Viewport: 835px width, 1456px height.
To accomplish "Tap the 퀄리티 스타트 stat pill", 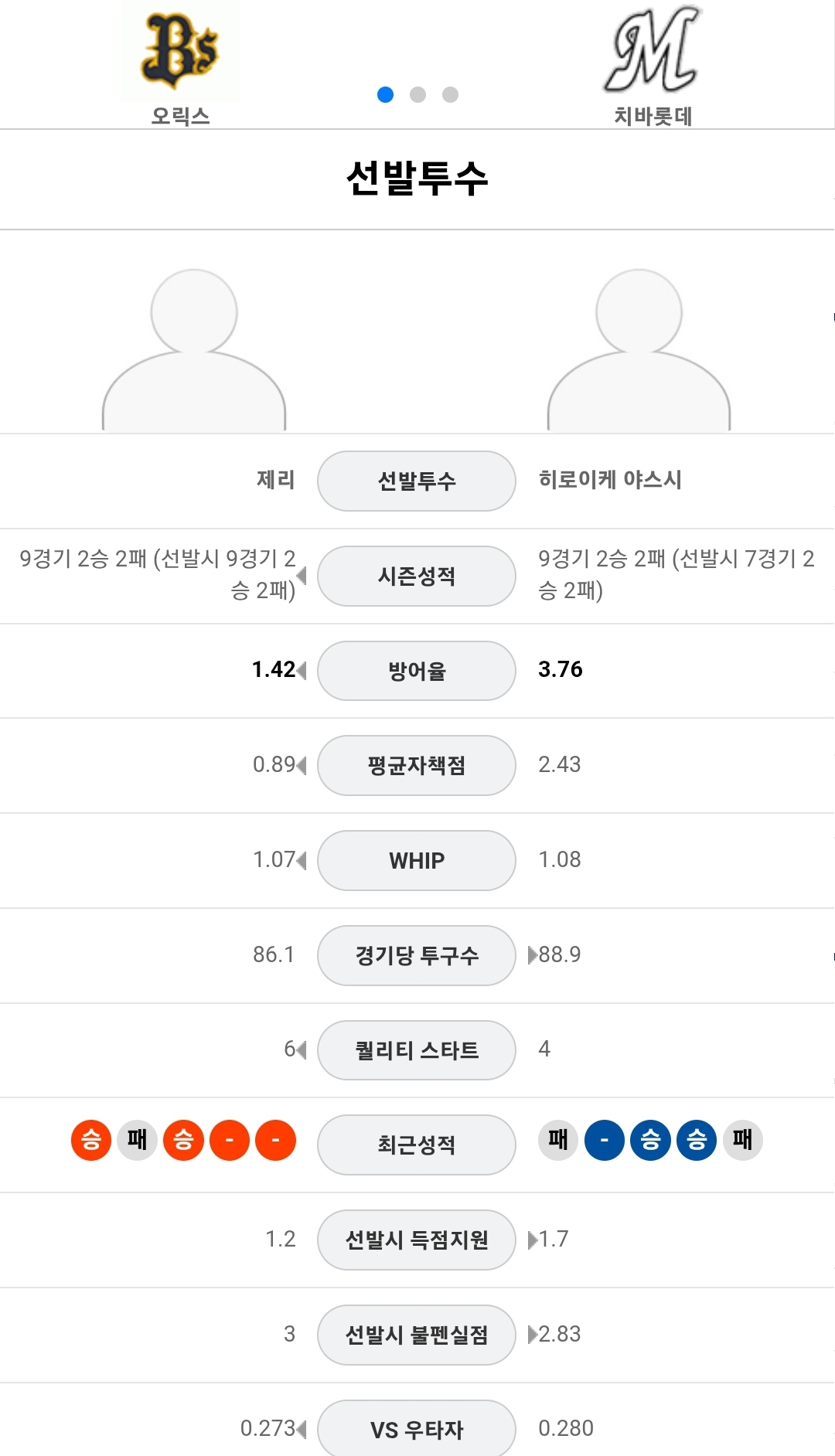I will pos(417,1050).
